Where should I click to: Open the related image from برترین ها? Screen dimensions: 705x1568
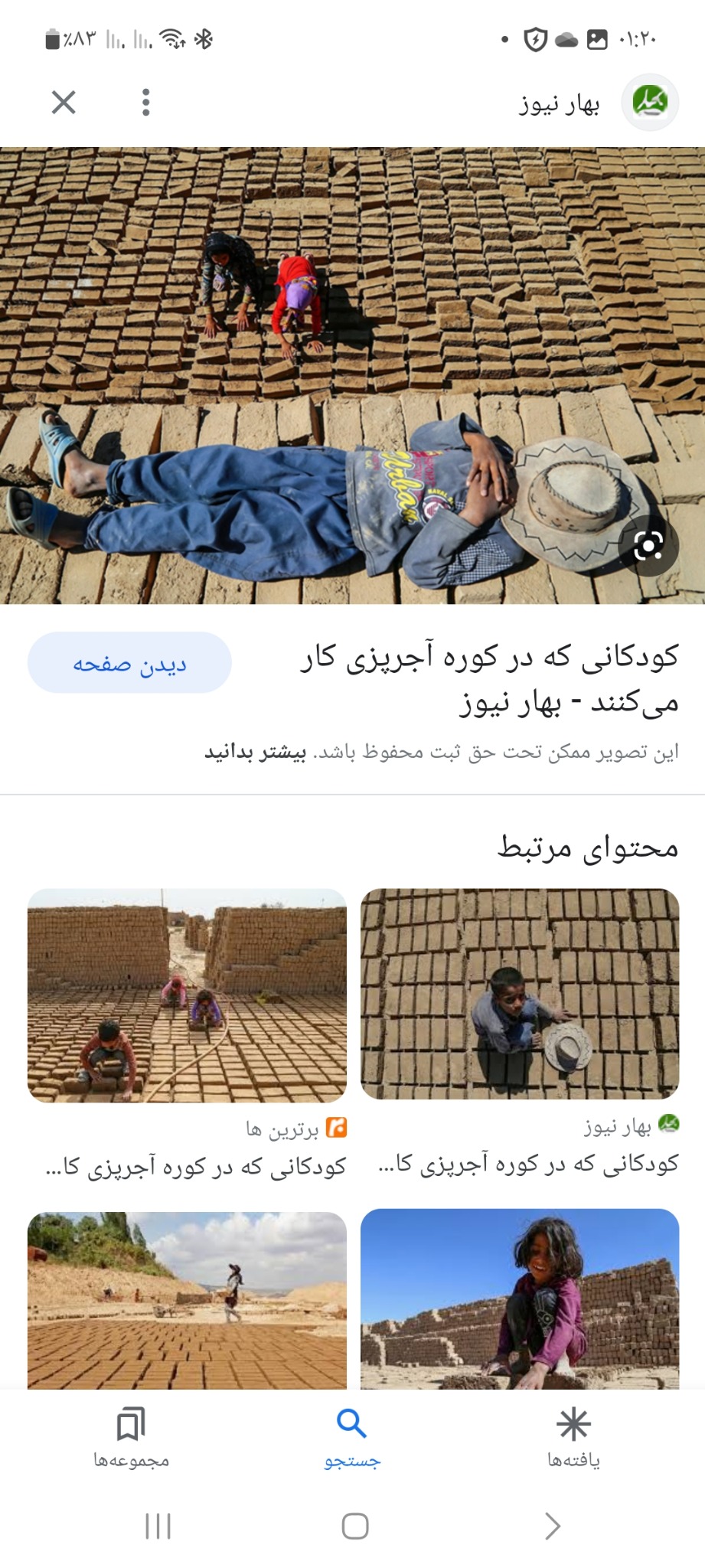click(x=187, y=995)
